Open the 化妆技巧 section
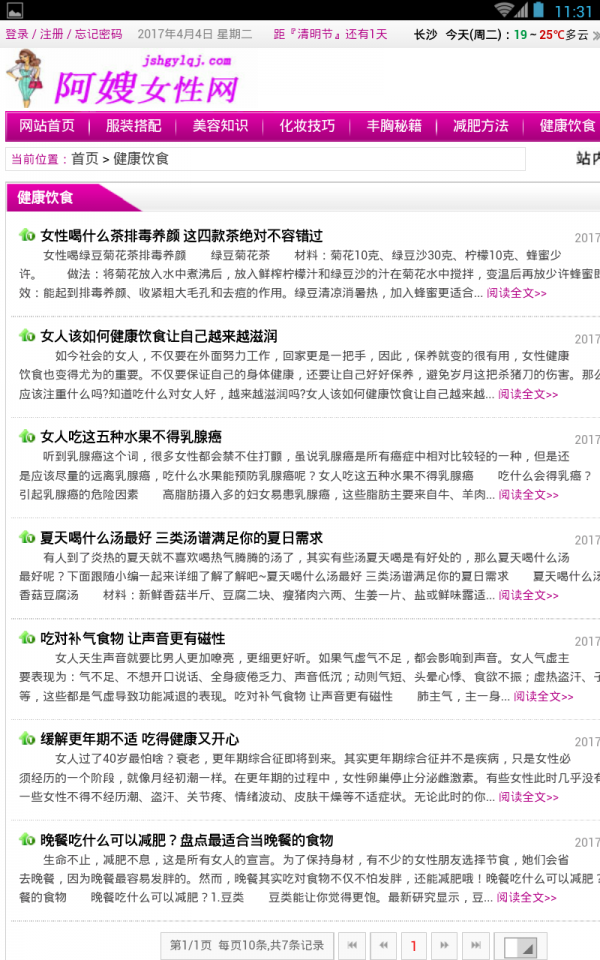The image size is (600, 960). pyautogui.click(x=307, y=126)
